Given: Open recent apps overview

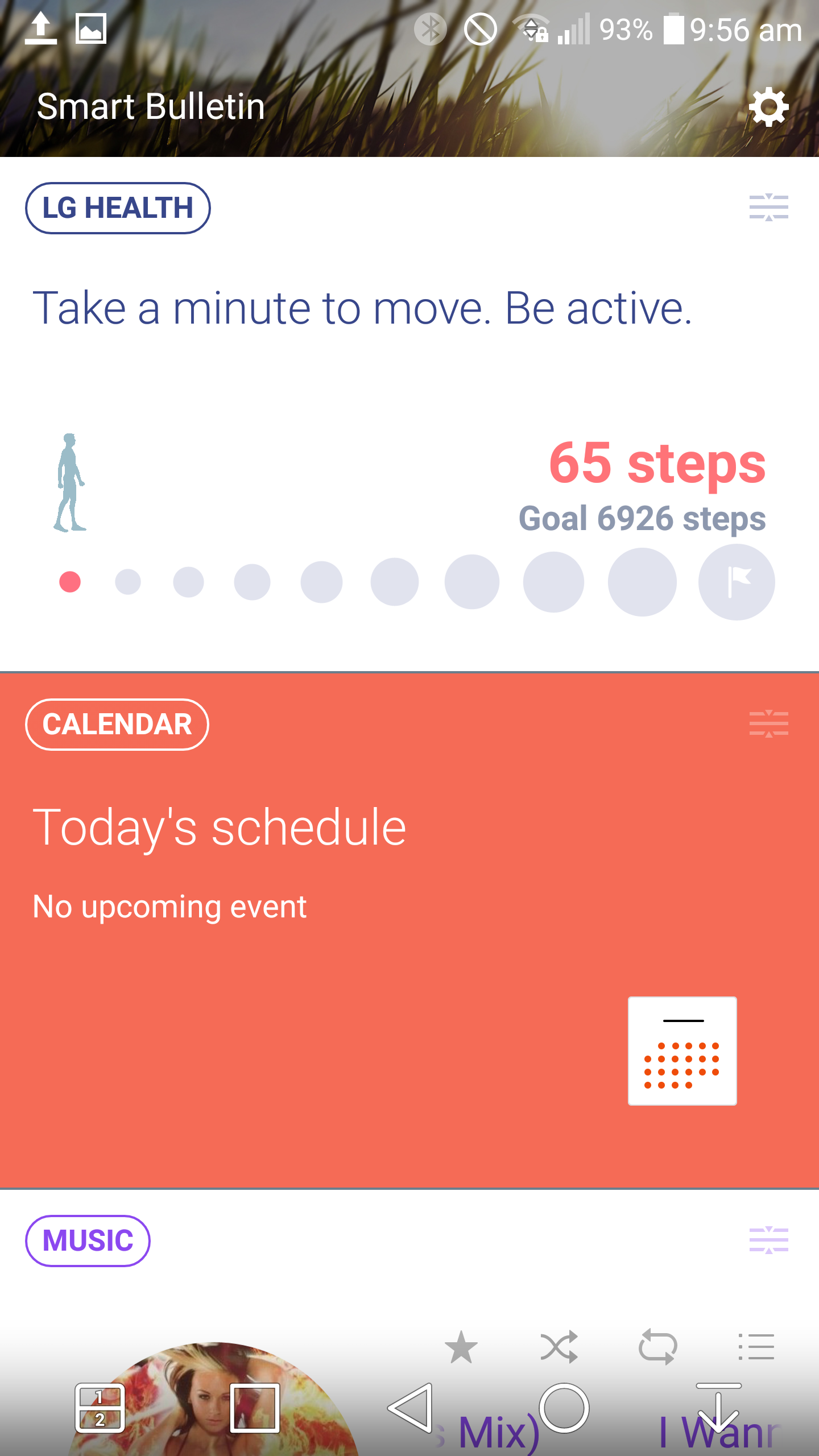Looking at the screenshot, I should [254, 1408].
